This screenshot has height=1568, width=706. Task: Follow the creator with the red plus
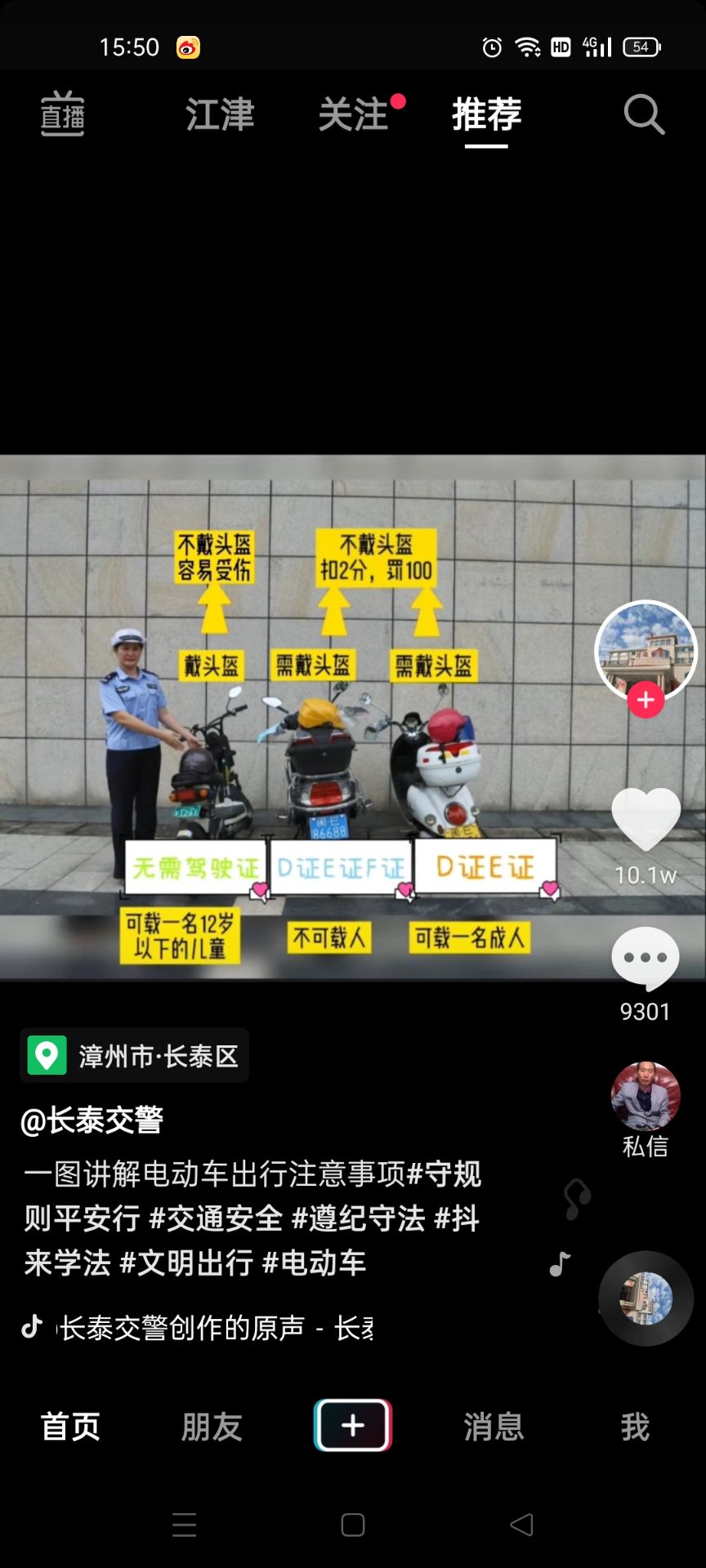tap(646, 700)
